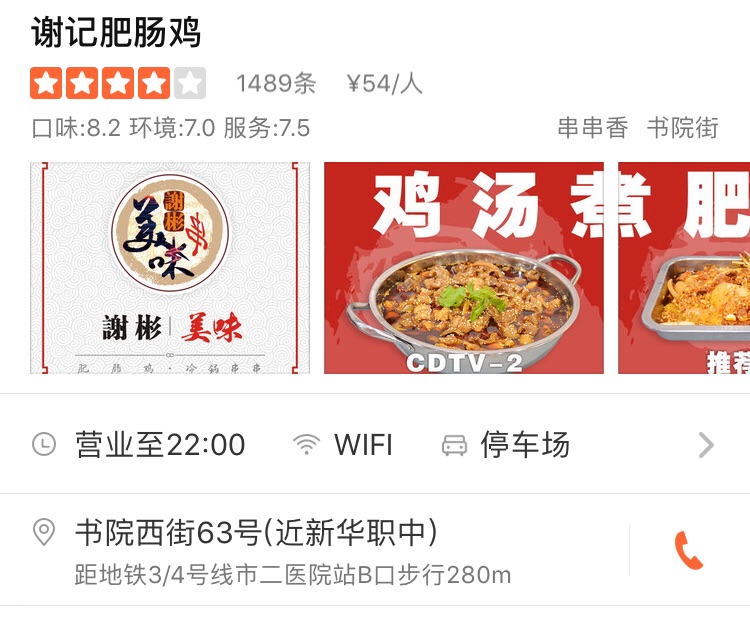Expand business hours and facilities details
The width and height of the screenshot is (750, 620).
(x=706, y=445)
